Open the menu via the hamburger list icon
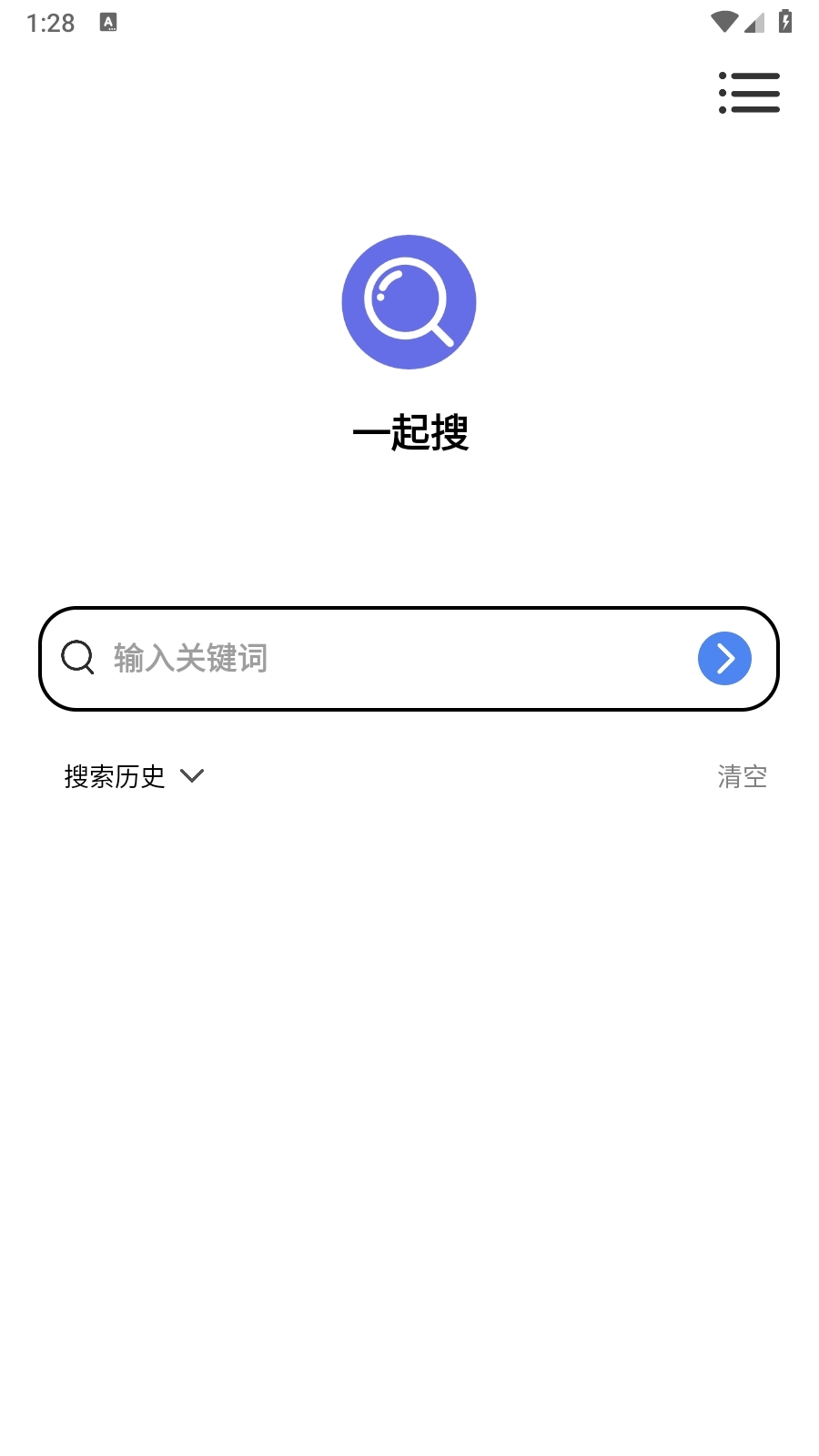Viewport: 819px width, 1456px height. (x=749, y=93)
